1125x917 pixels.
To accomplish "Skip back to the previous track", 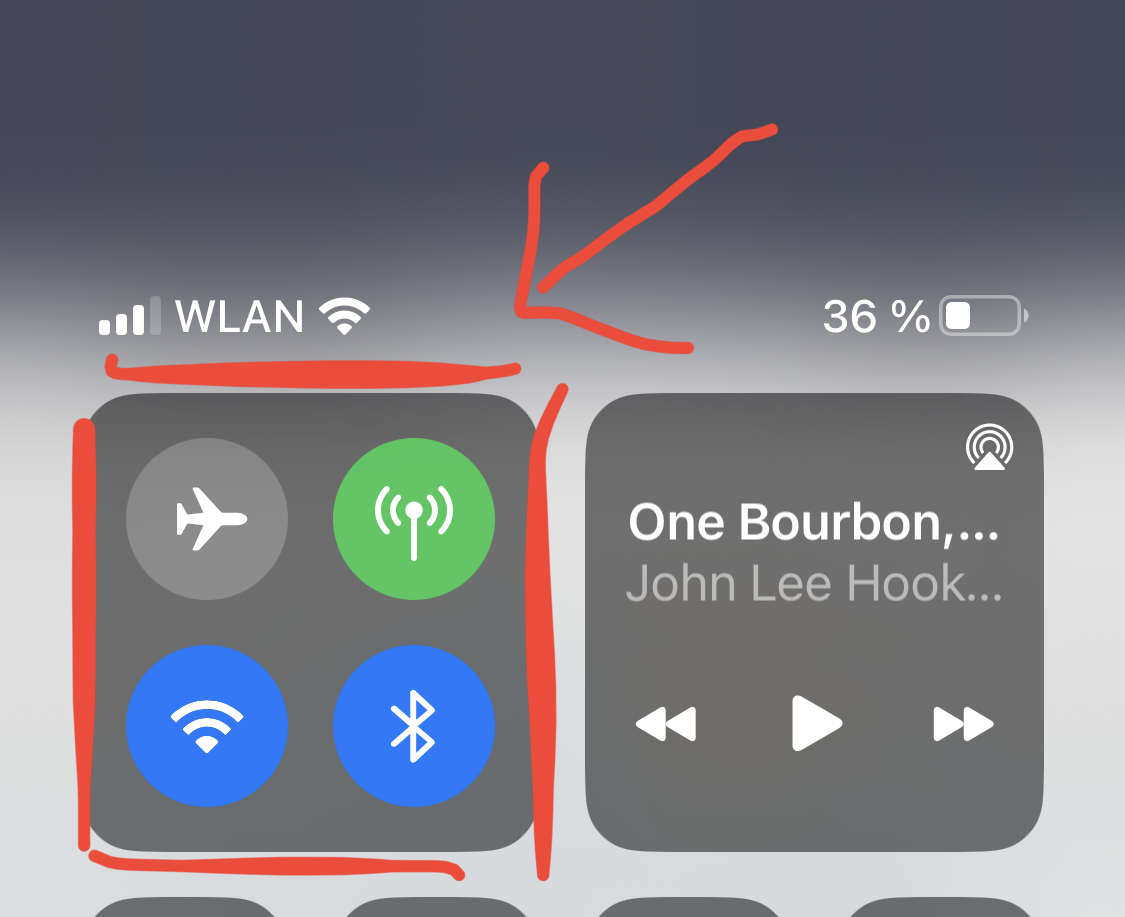I will [x=666, y=723].
